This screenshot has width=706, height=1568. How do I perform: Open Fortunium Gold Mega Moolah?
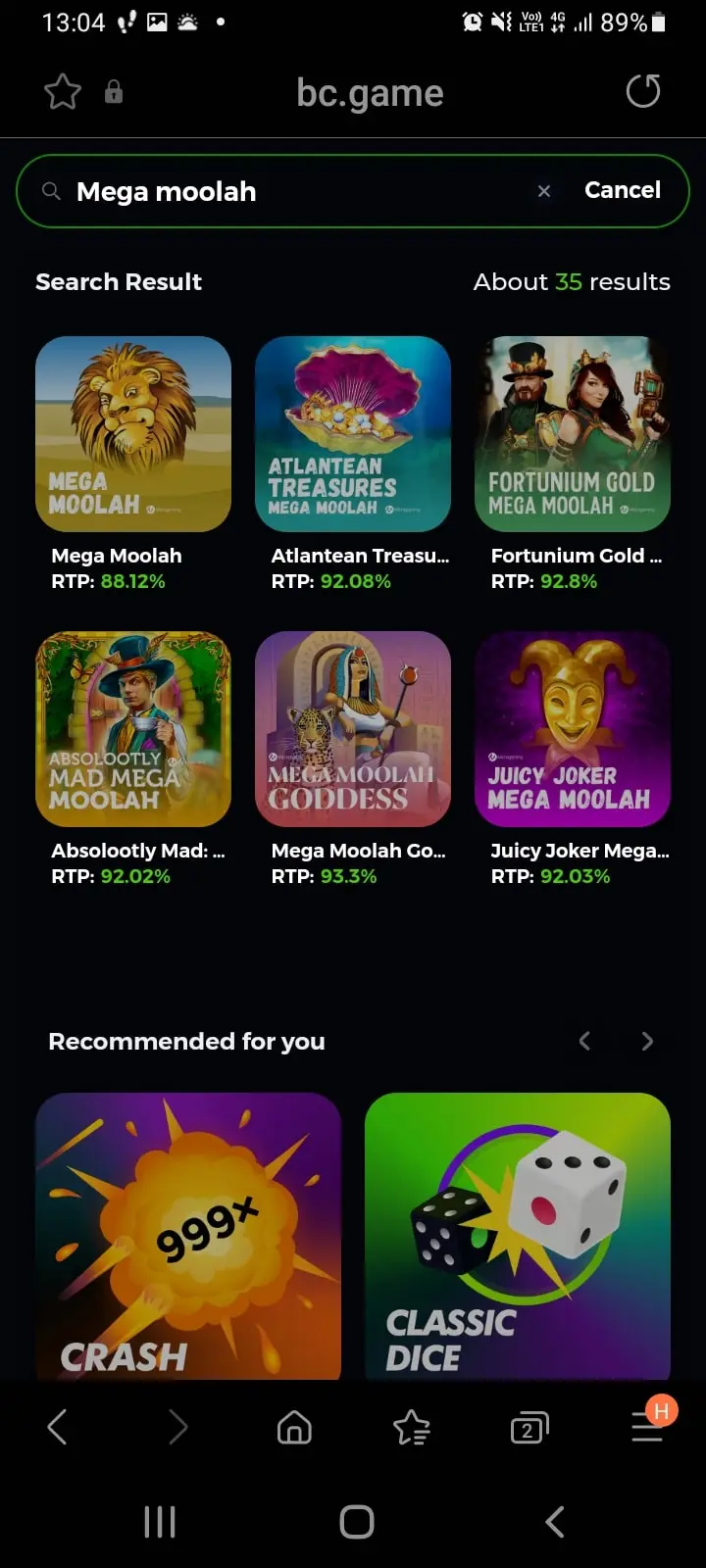tap(573, 434)
